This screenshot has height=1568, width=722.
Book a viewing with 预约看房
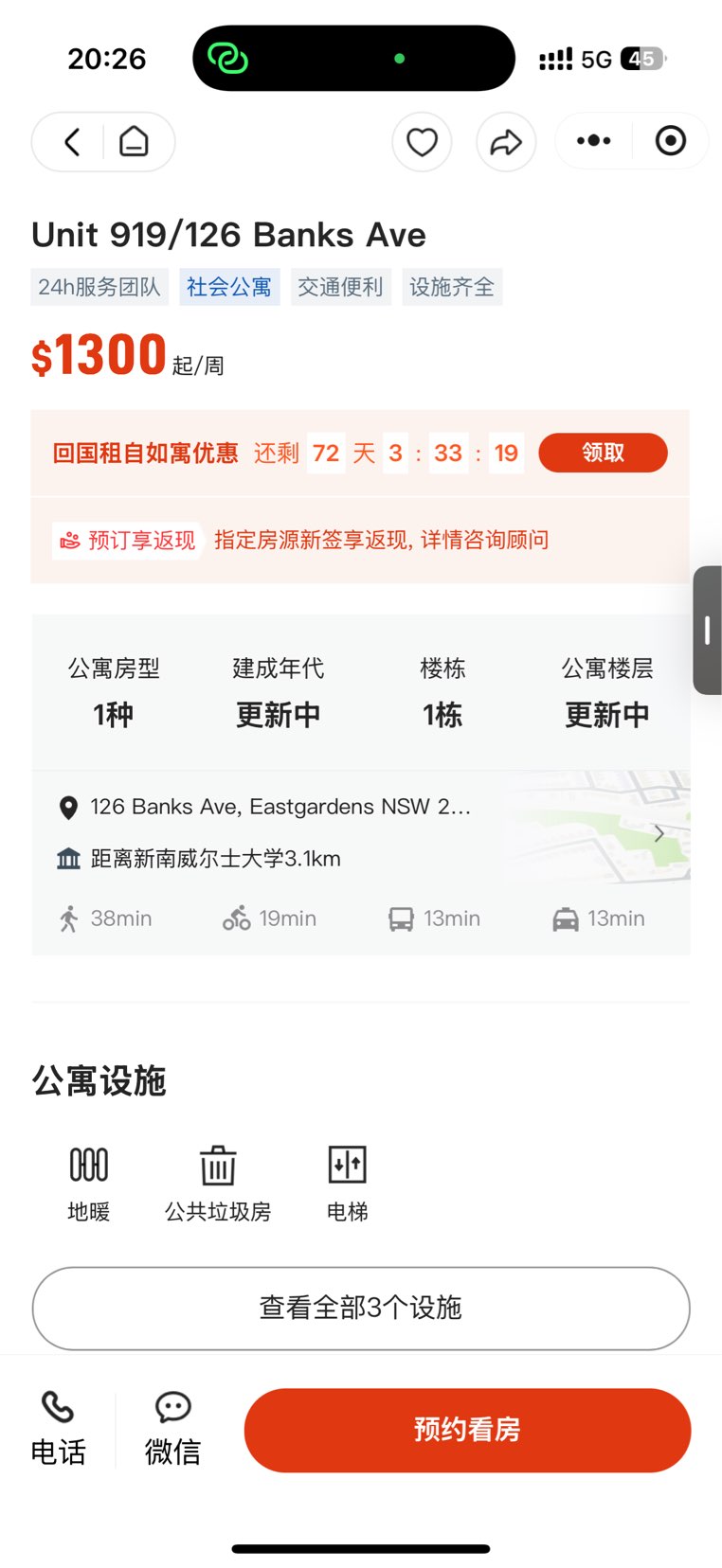point(467,1430)
